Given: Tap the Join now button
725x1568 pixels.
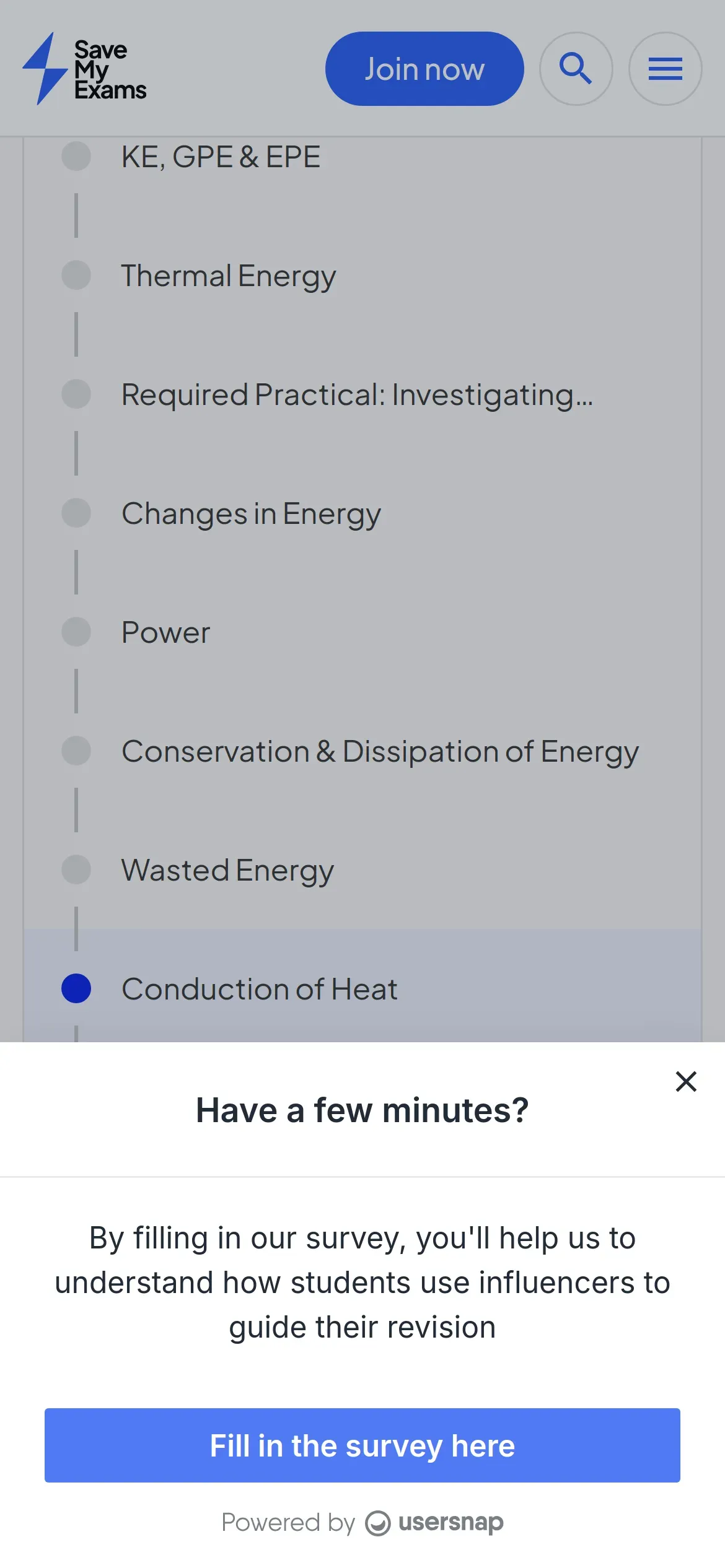Looking at the screenshot, I should tap(424, 69).
